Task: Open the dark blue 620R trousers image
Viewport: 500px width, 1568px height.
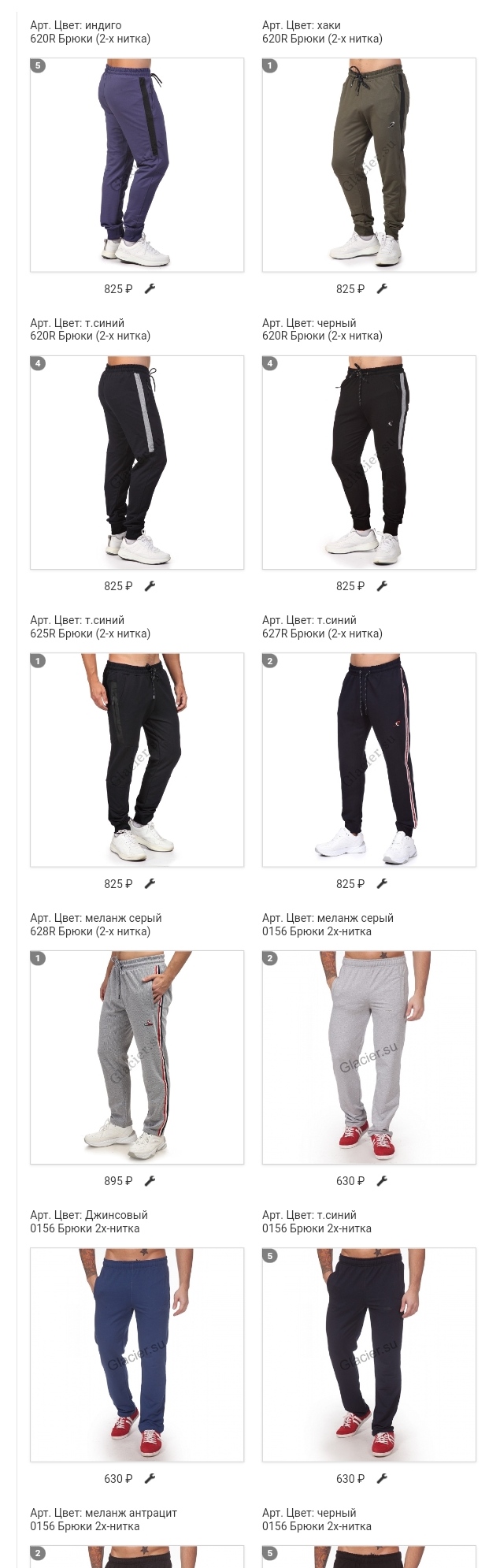Action: click(x=136, y=462)
